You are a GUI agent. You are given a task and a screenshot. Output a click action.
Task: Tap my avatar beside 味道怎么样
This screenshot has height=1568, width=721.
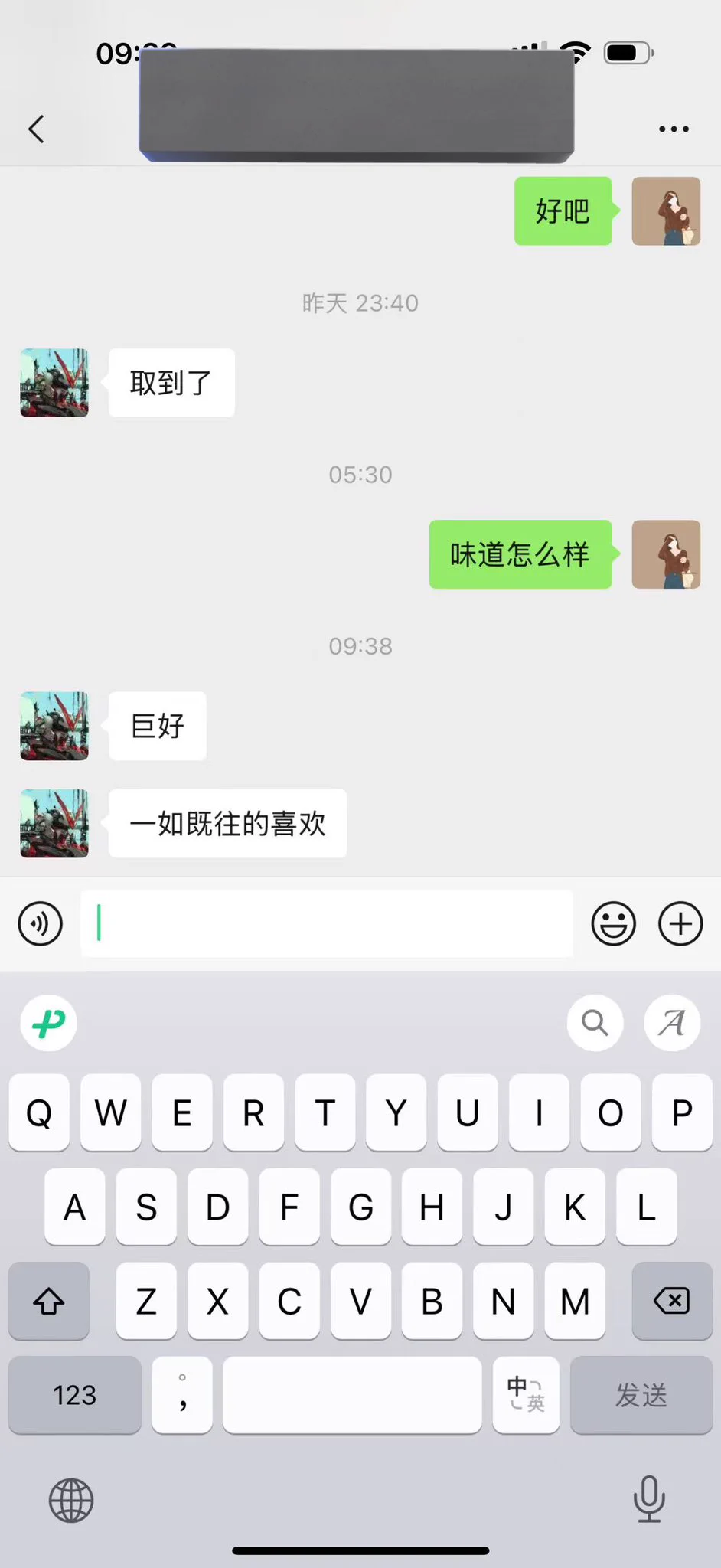(x=666, y=554)
